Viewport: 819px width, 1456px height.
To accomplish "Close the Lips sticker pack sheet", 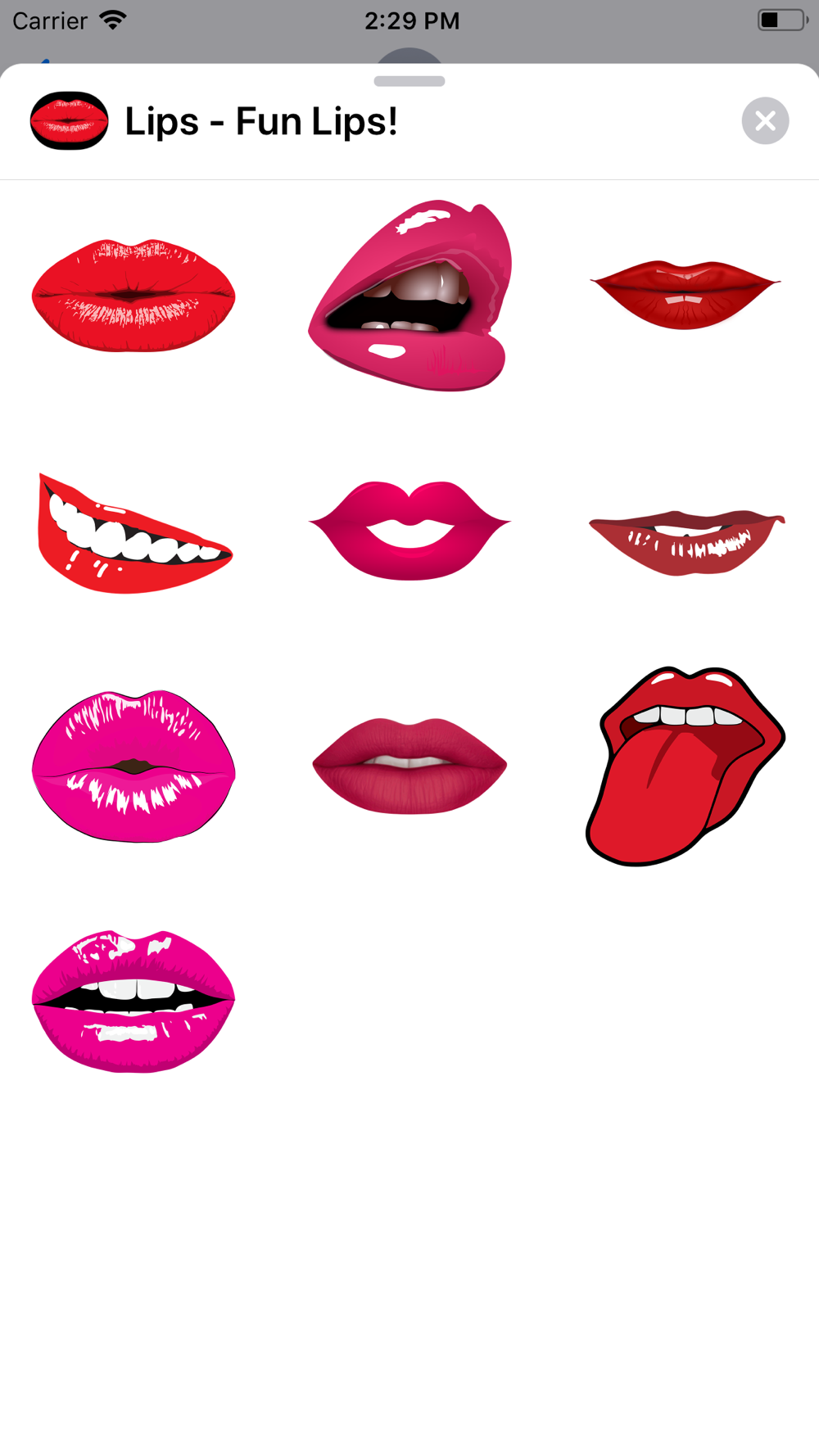I will click(765, 121).
